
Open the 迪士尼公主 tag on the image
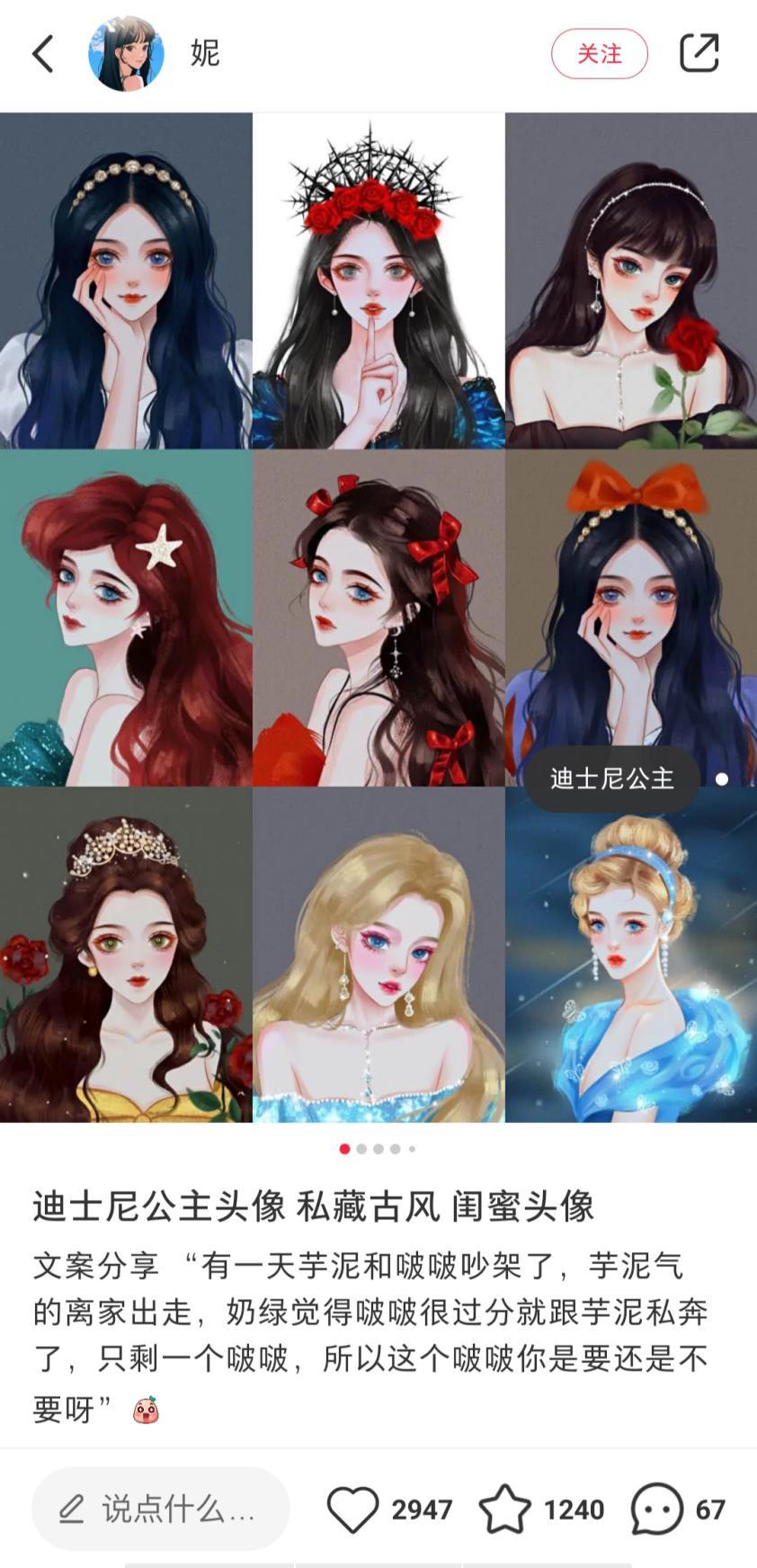point(612,779)
